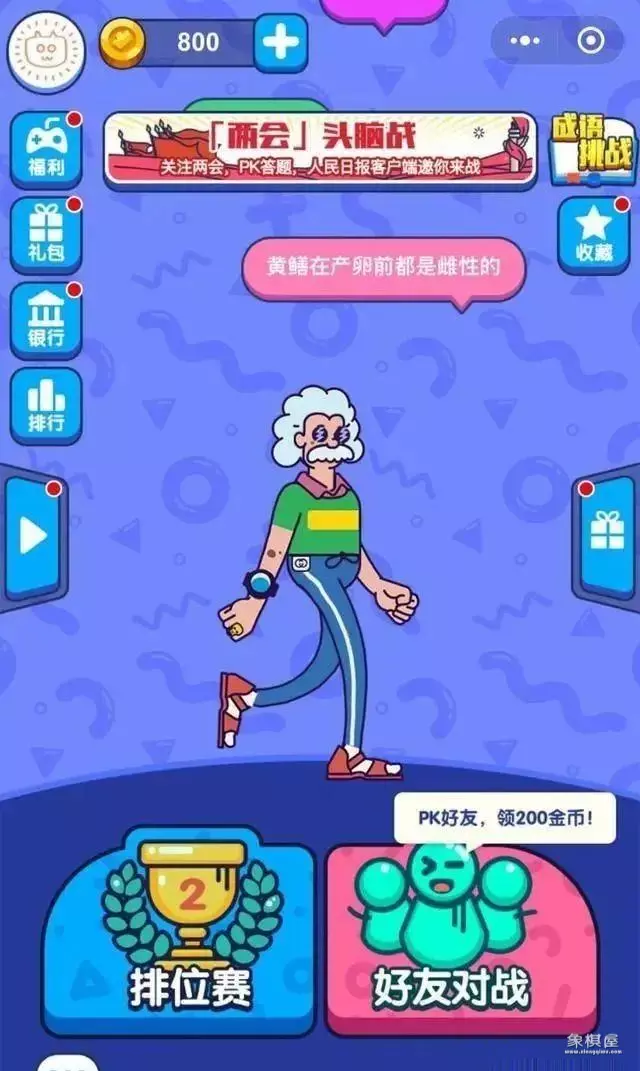Viewport: 640px width, 1071px height.
Task: Go to the 银行 bank
Action: tap(46, 320)
